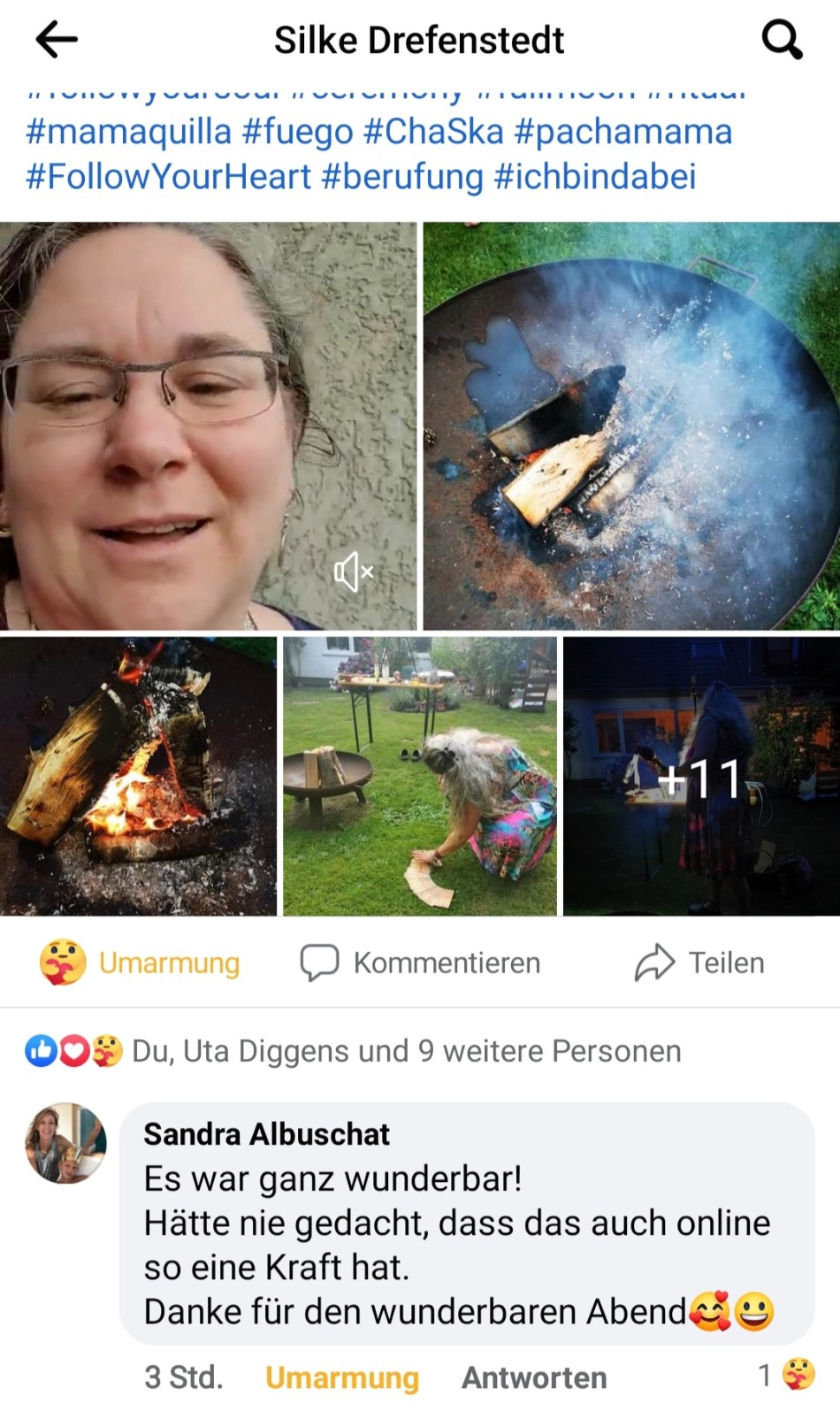Reply to Sandra's comment with Antworten
This screenshot has width=840, height=1427.
(534, 1377)
